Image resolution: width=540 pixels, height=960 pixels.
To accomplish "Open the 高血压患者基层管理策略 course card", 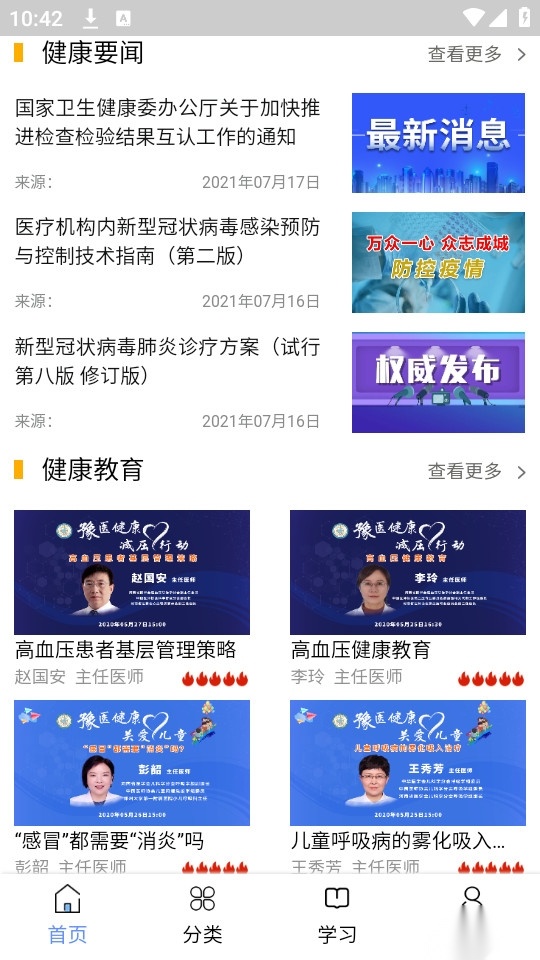I will click(x=132, y=598).
